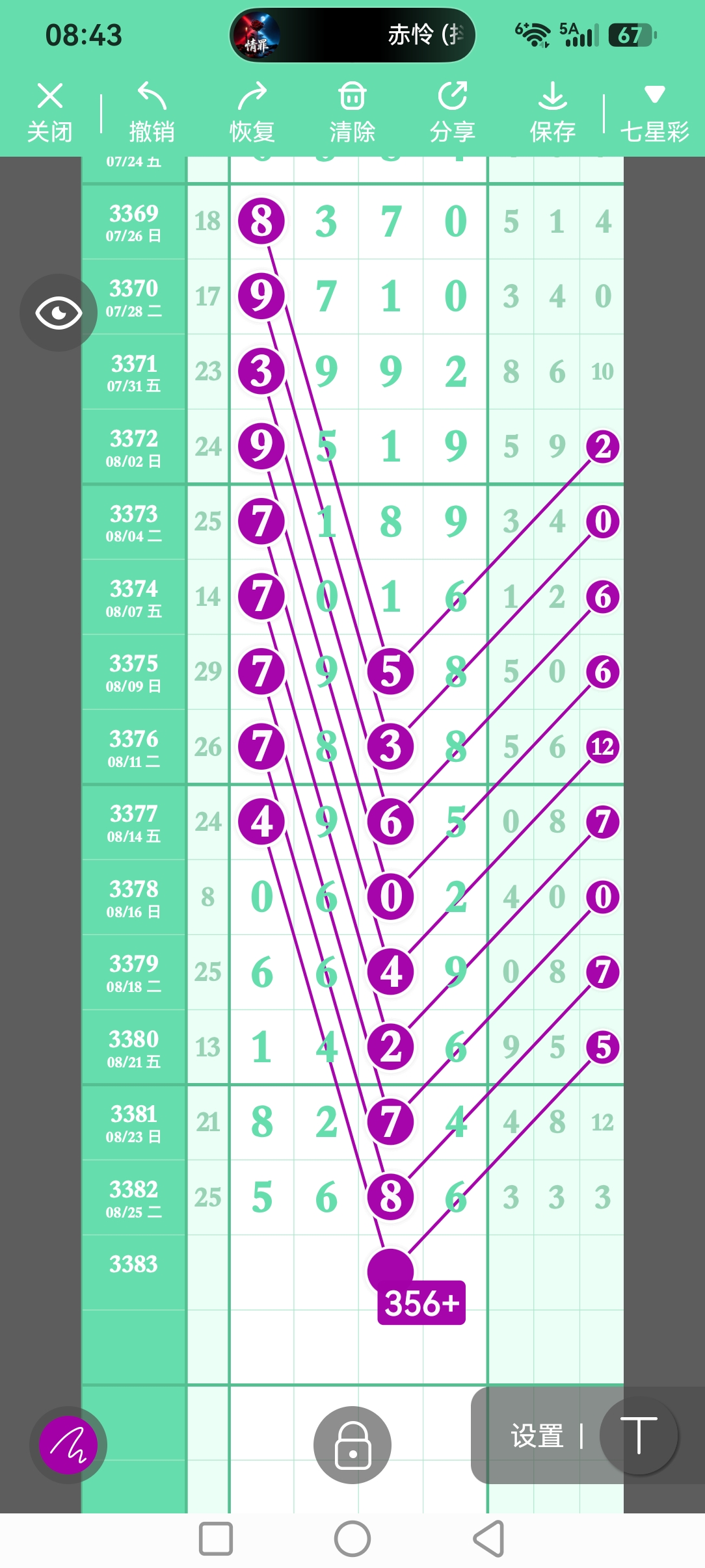Close the chart editor with 关闭
Screen dimensions: 705x1568
tap(49, 112)
